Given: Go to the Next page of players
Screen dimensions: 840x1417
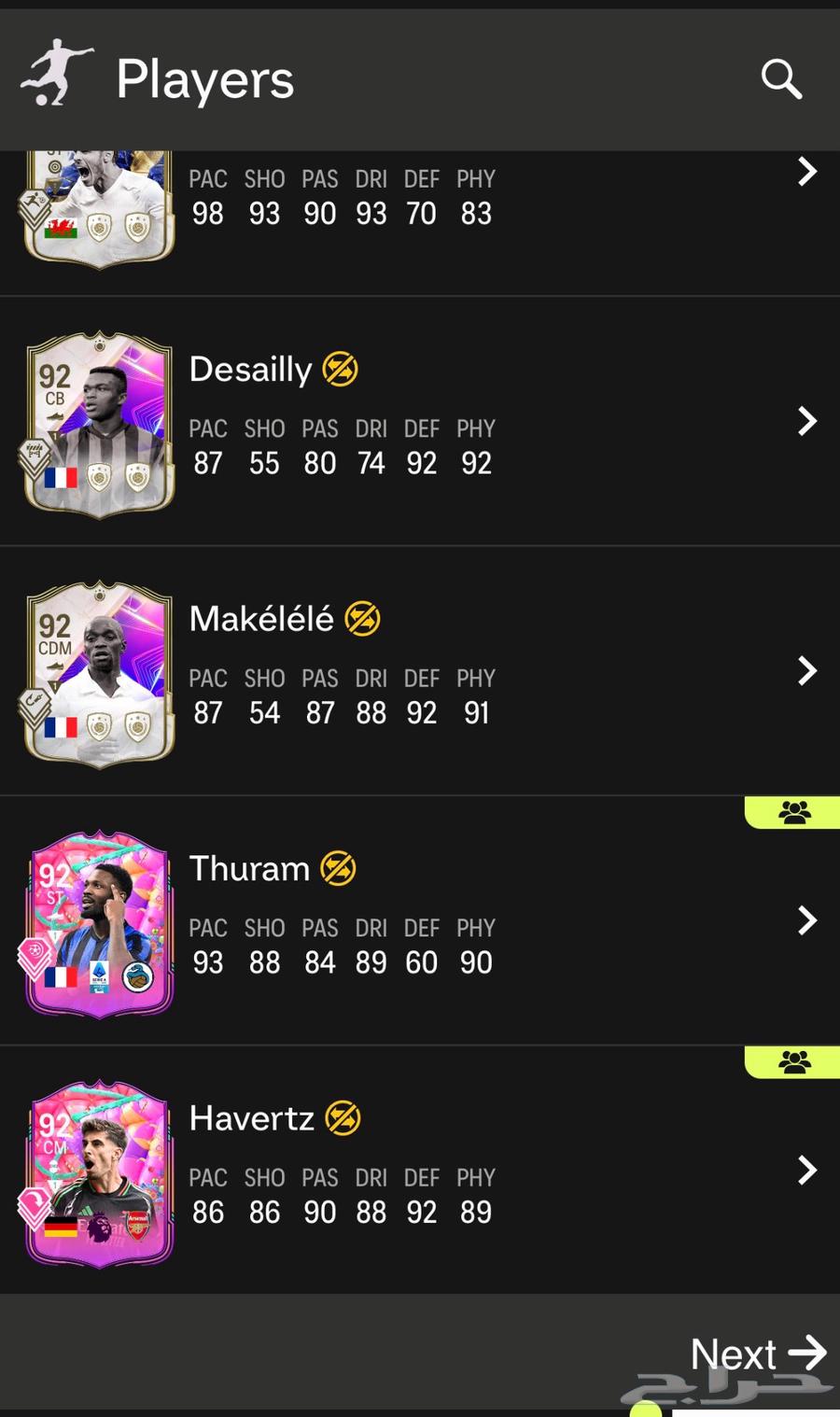Looking at the screenshot, I should 758,1353.
